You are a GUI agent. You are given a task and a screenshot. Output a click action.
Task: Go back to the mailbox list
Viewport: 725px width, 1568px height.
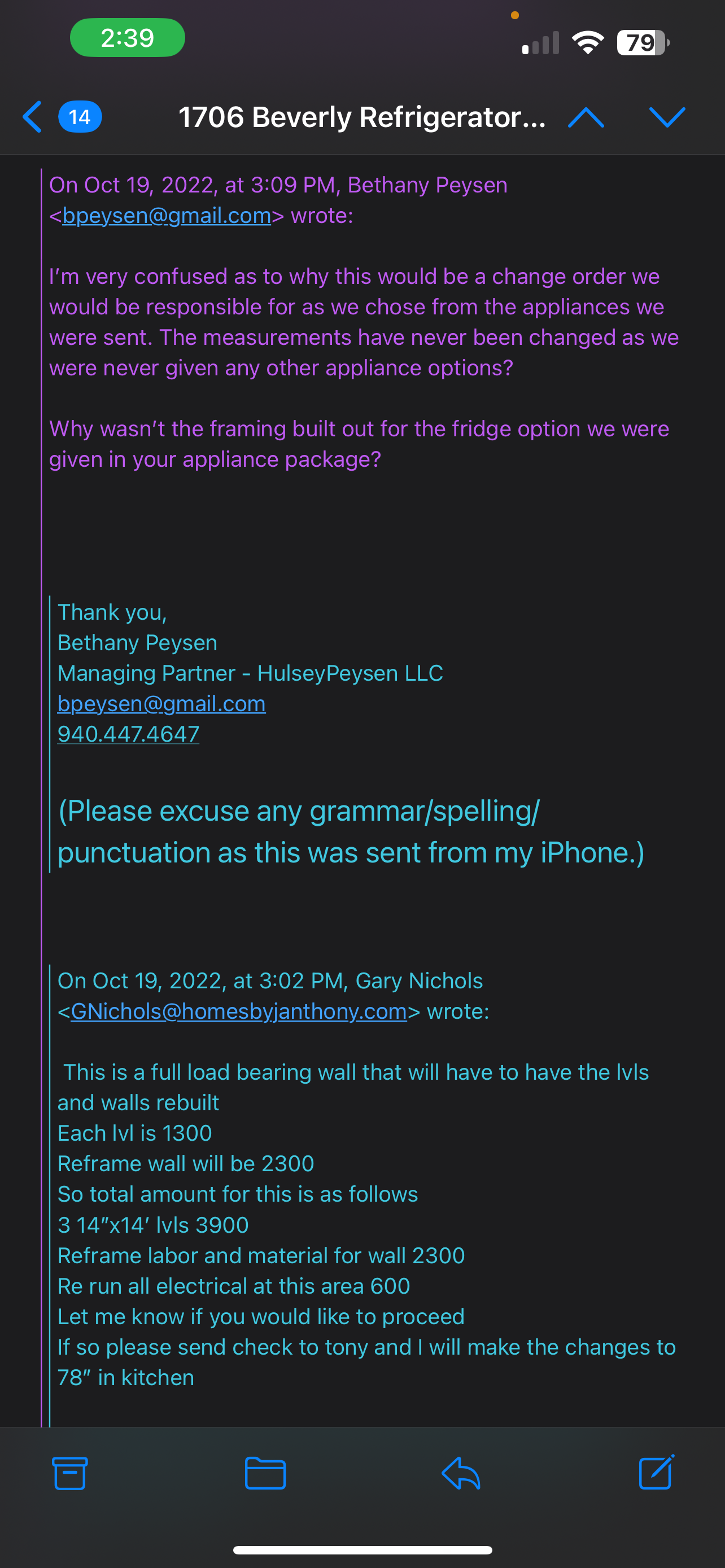[33, 117]
